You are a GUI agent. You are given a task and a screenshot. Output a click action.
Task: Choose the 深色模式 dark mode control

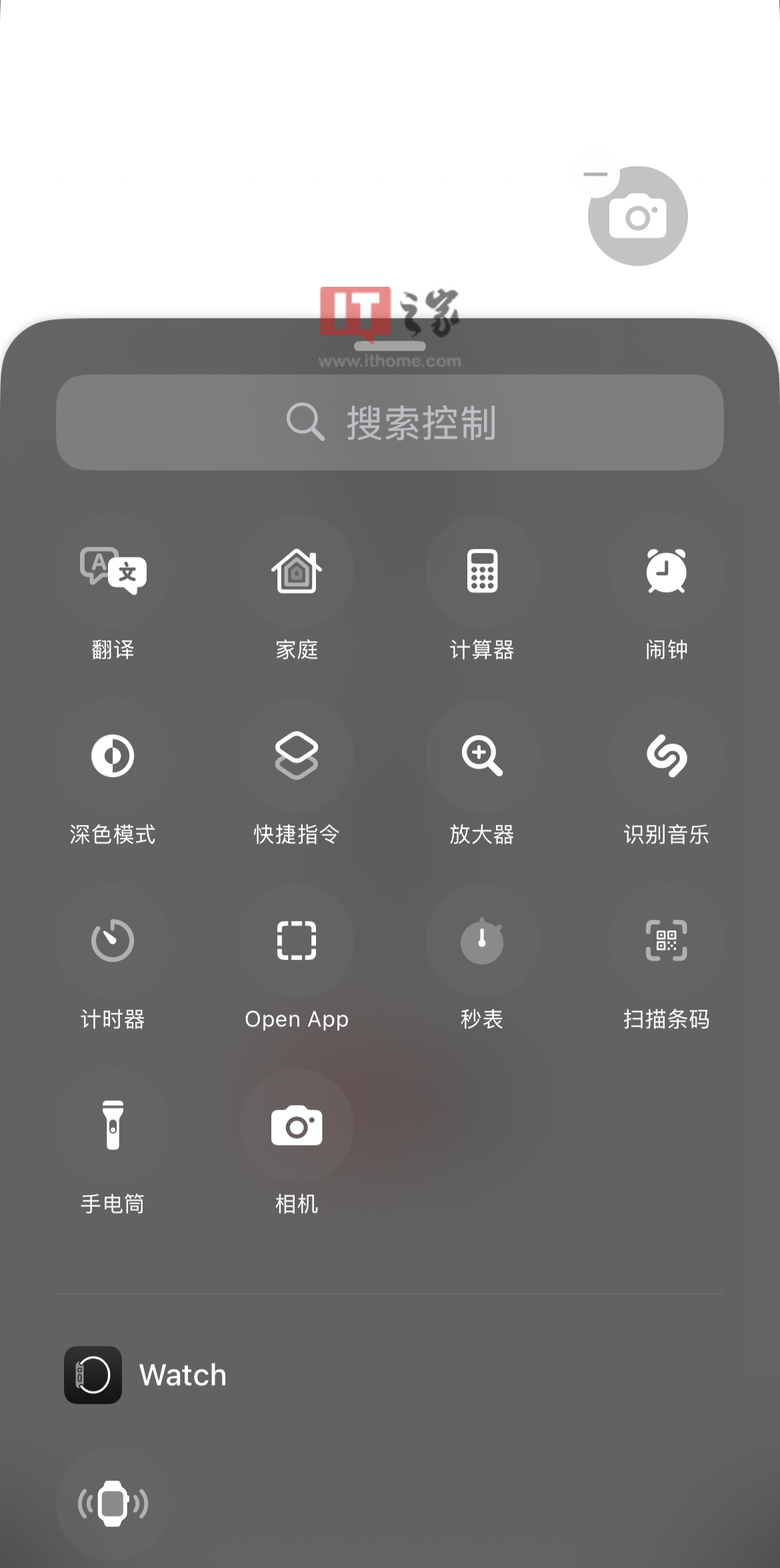(113, 756)
